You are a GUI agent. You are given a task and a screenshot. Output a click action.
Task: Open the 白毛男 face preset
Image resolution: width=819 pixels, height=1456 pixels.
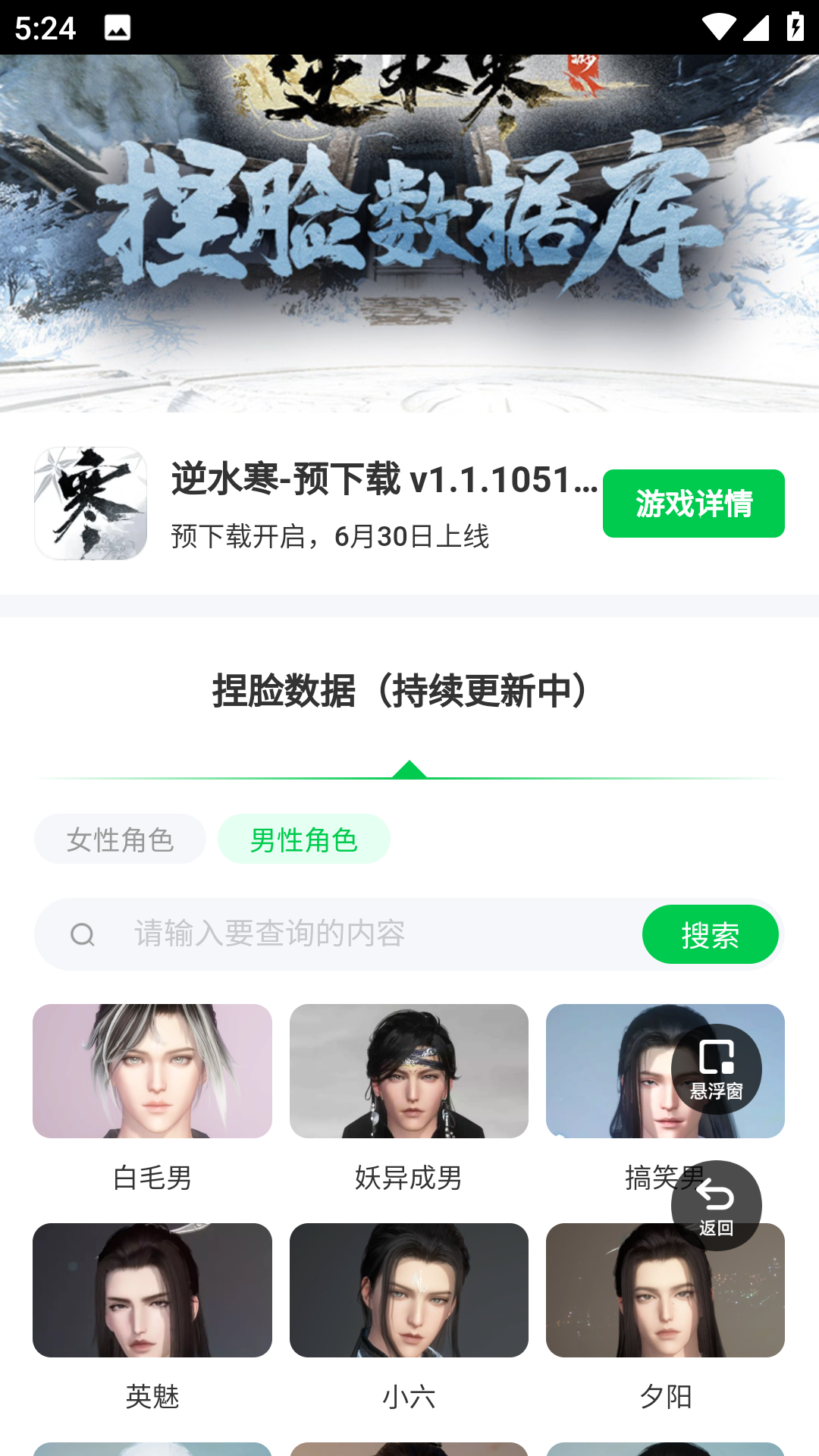pyautogui.click(x=152, y=1071)
